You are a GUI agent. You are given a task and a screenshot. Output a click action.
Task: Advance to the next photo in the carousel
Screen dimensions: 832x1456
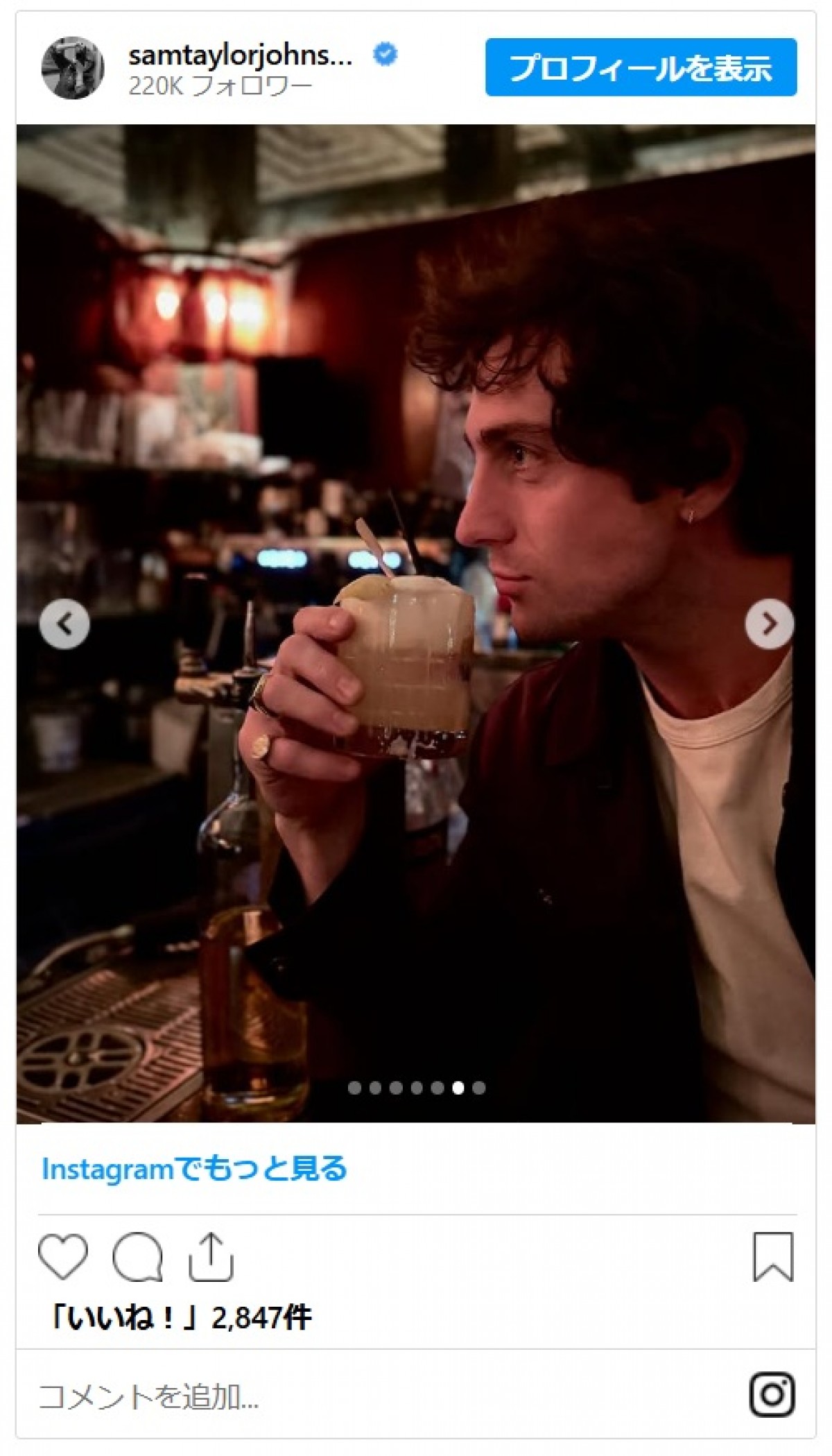[769, 624]
